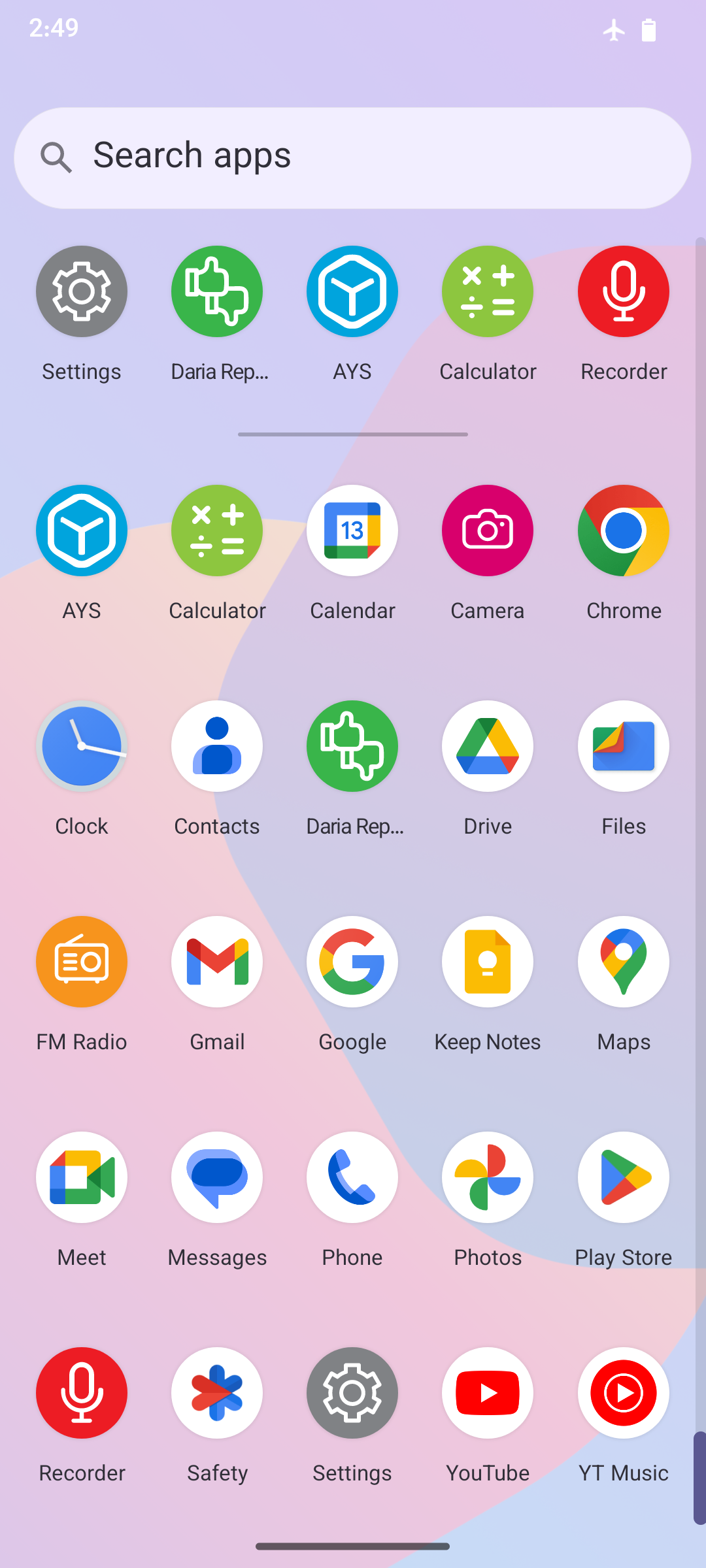Open the Meet app
This screenshot has width=706, height=1568.
click(x=82, y=1177)
